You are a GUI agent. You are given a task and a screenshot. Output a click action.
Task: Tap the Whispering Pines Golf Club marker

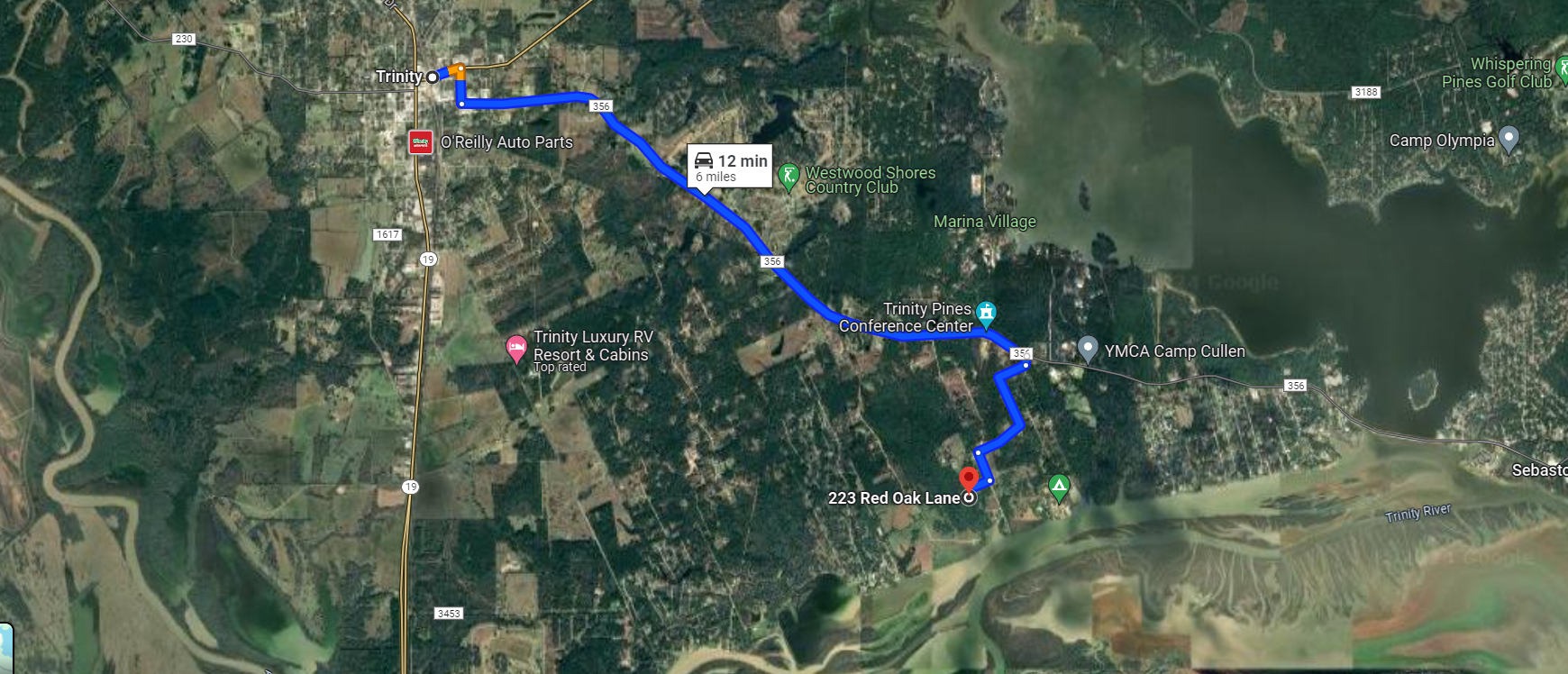(x=1561, y=70)
